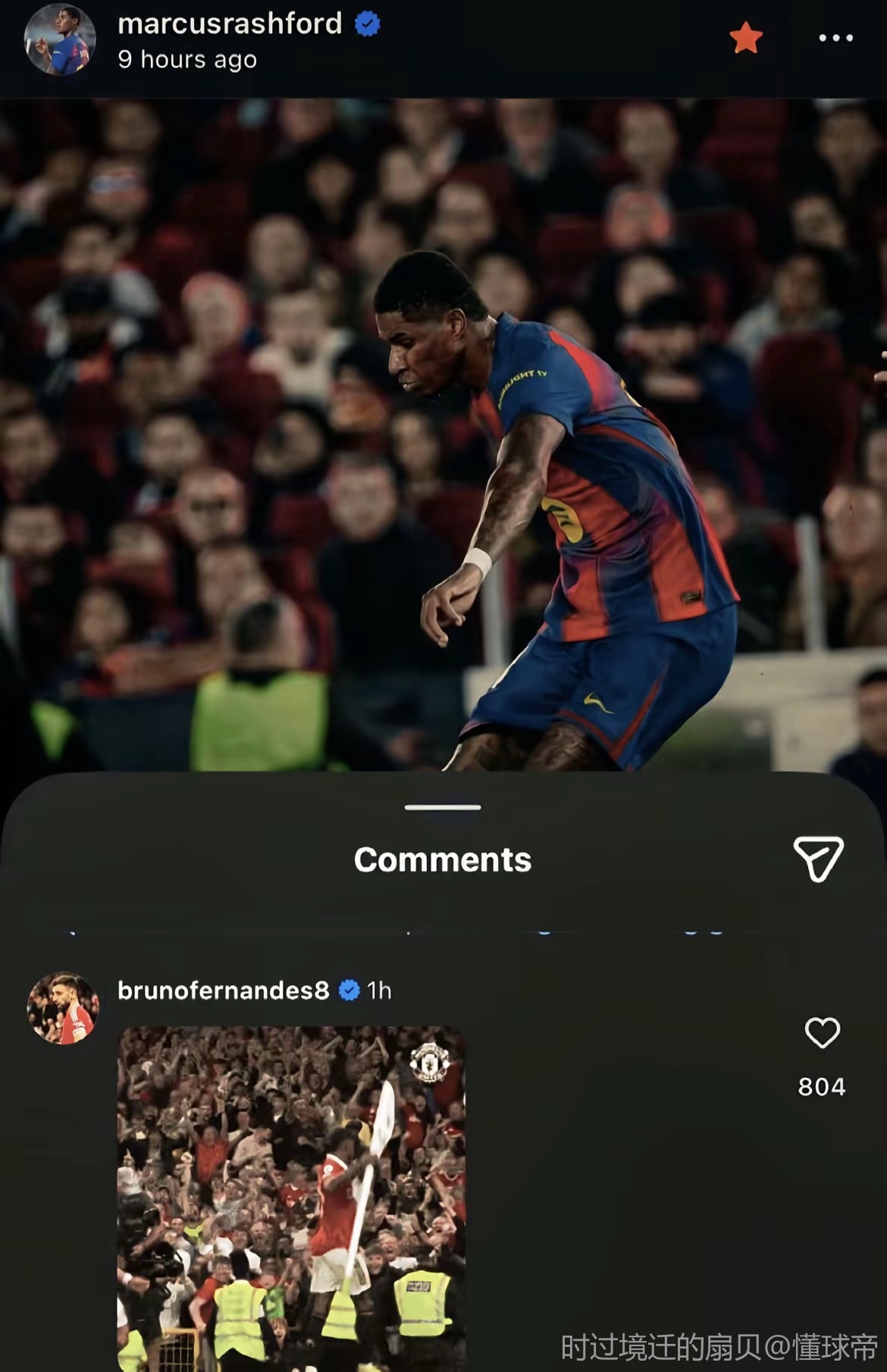Tap the comments sheet drag handle

click(443, 807)
